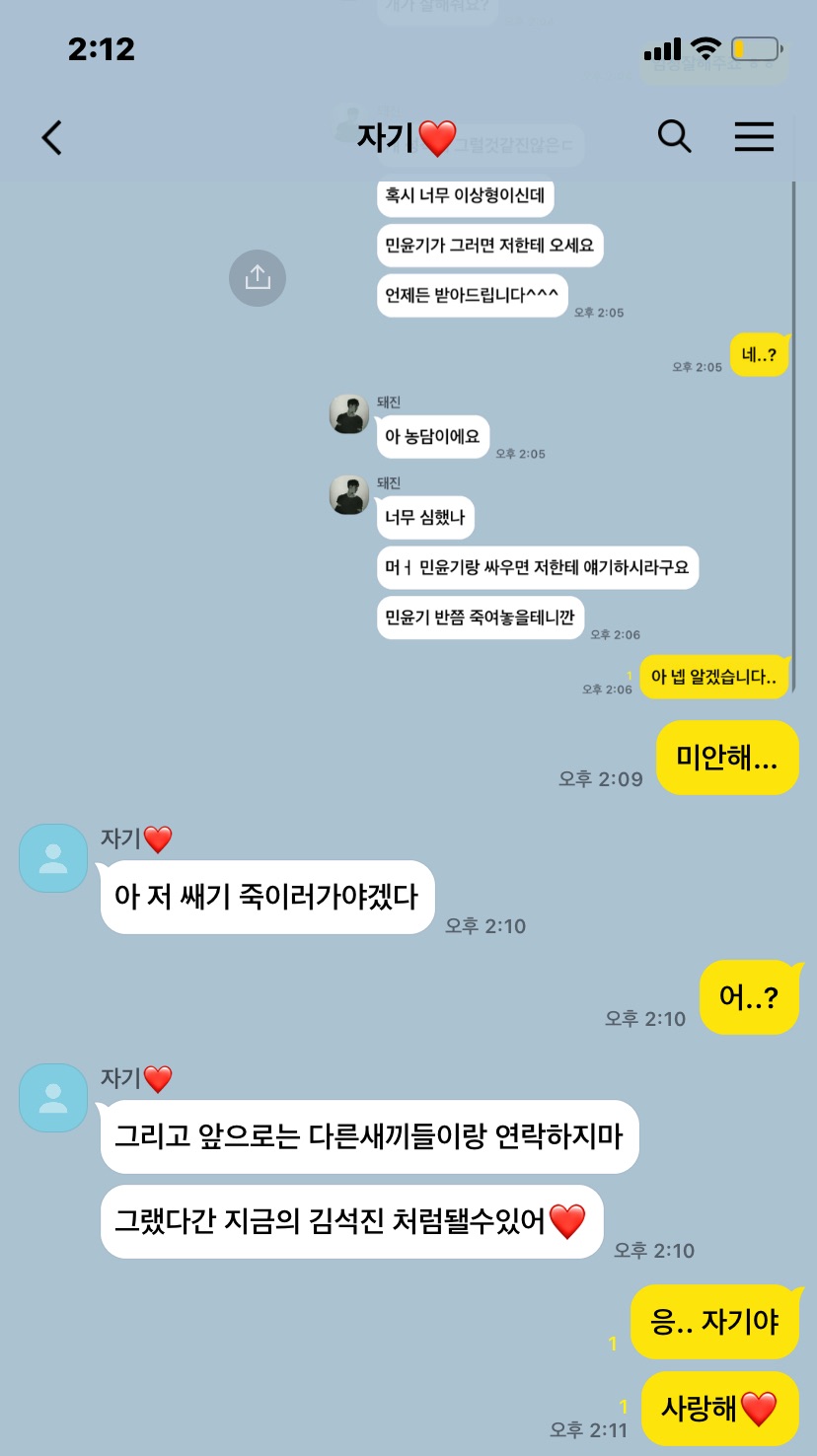Open 자기❤️ profile picture beside 다른새끼들이랑 message

pos(53,1098)
